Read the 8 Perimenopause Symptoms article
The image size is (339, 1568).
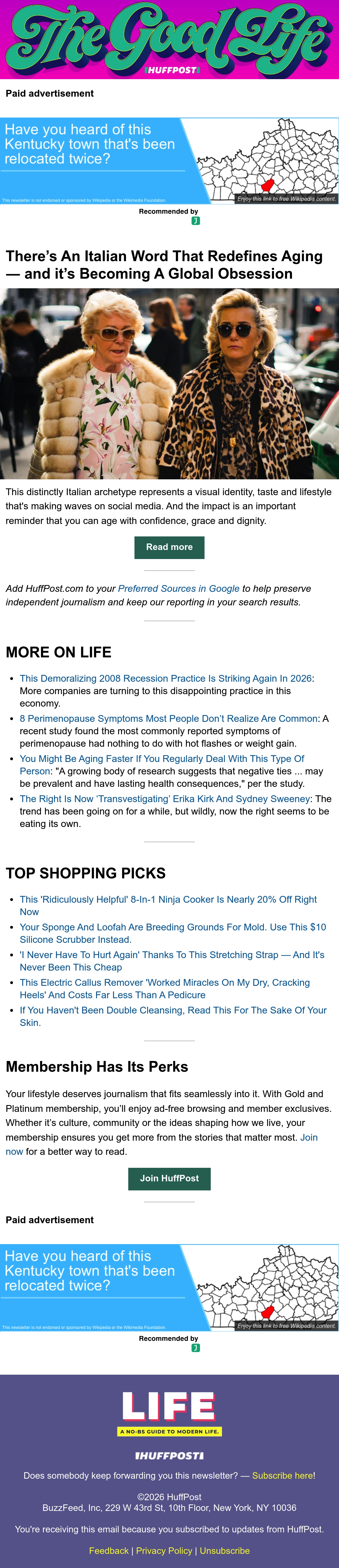click(x=169, y=718)
